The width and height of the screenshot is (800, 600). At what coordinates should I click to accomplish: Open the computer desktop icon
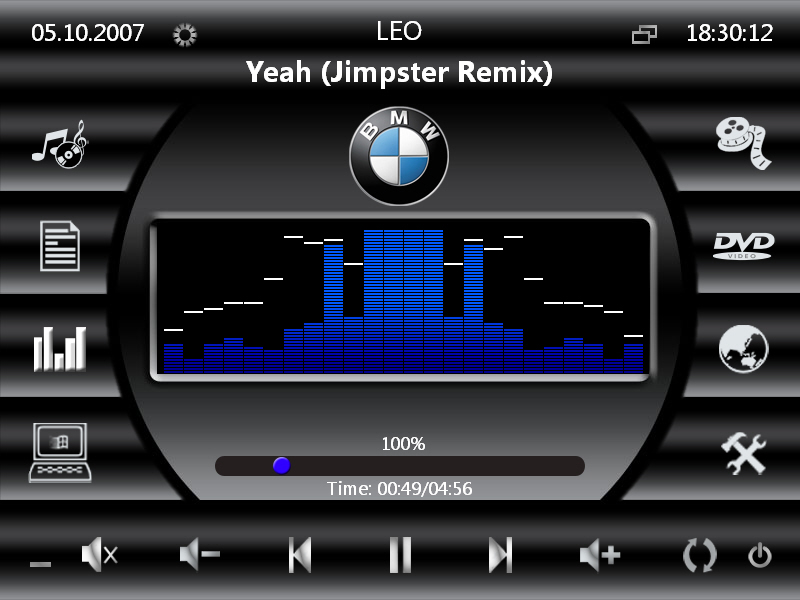pyautogui.click(x=59, y=451)
